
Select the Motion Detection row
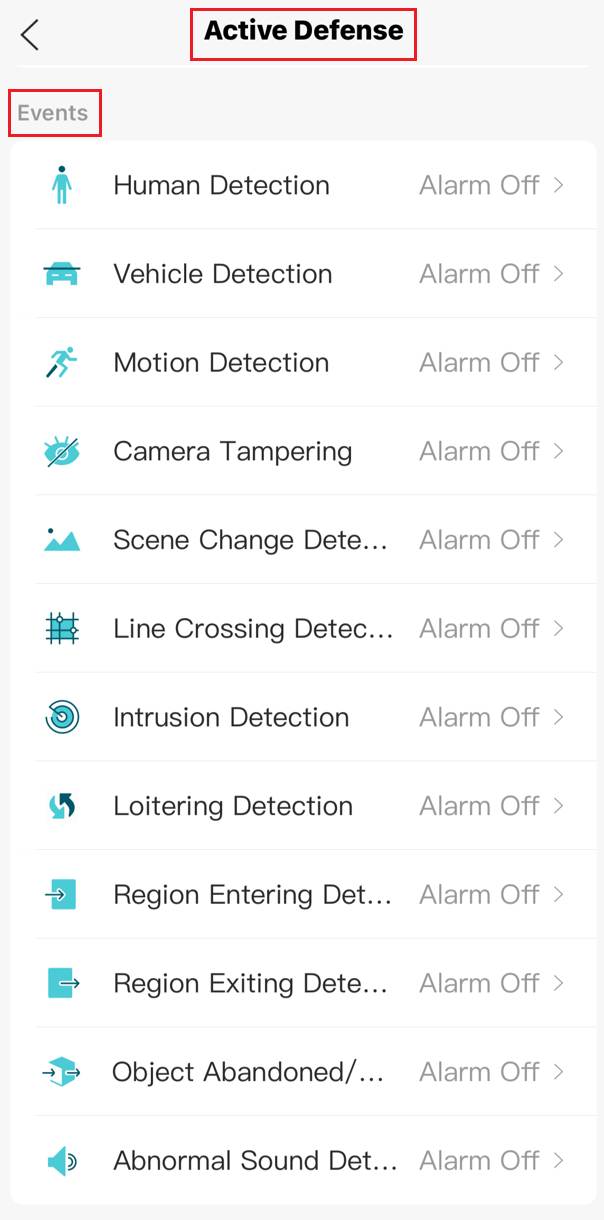tap(302, 363)
